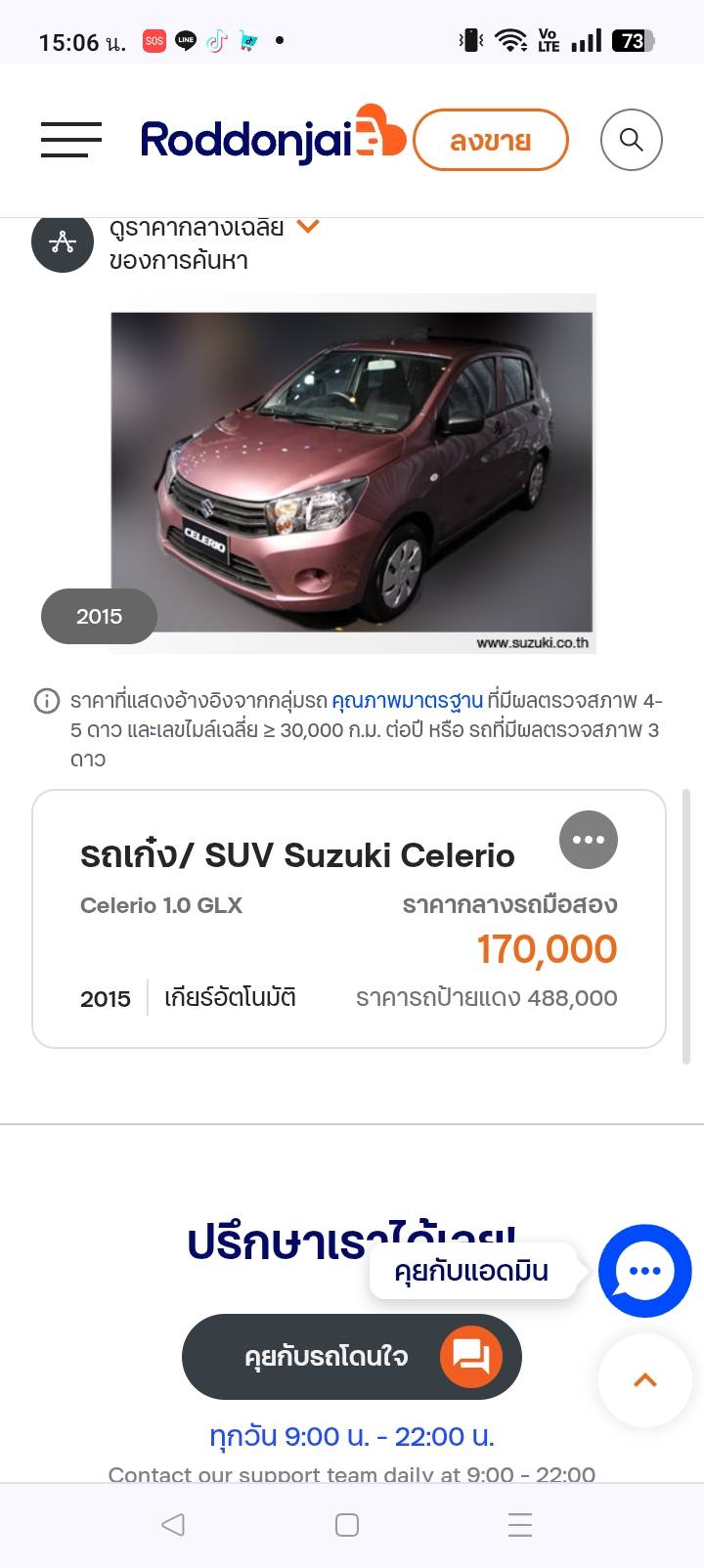This screenshot has width=704, height=1568.
Task: Jump back to top with the arrow button
Action: (x=644, y=1379)
